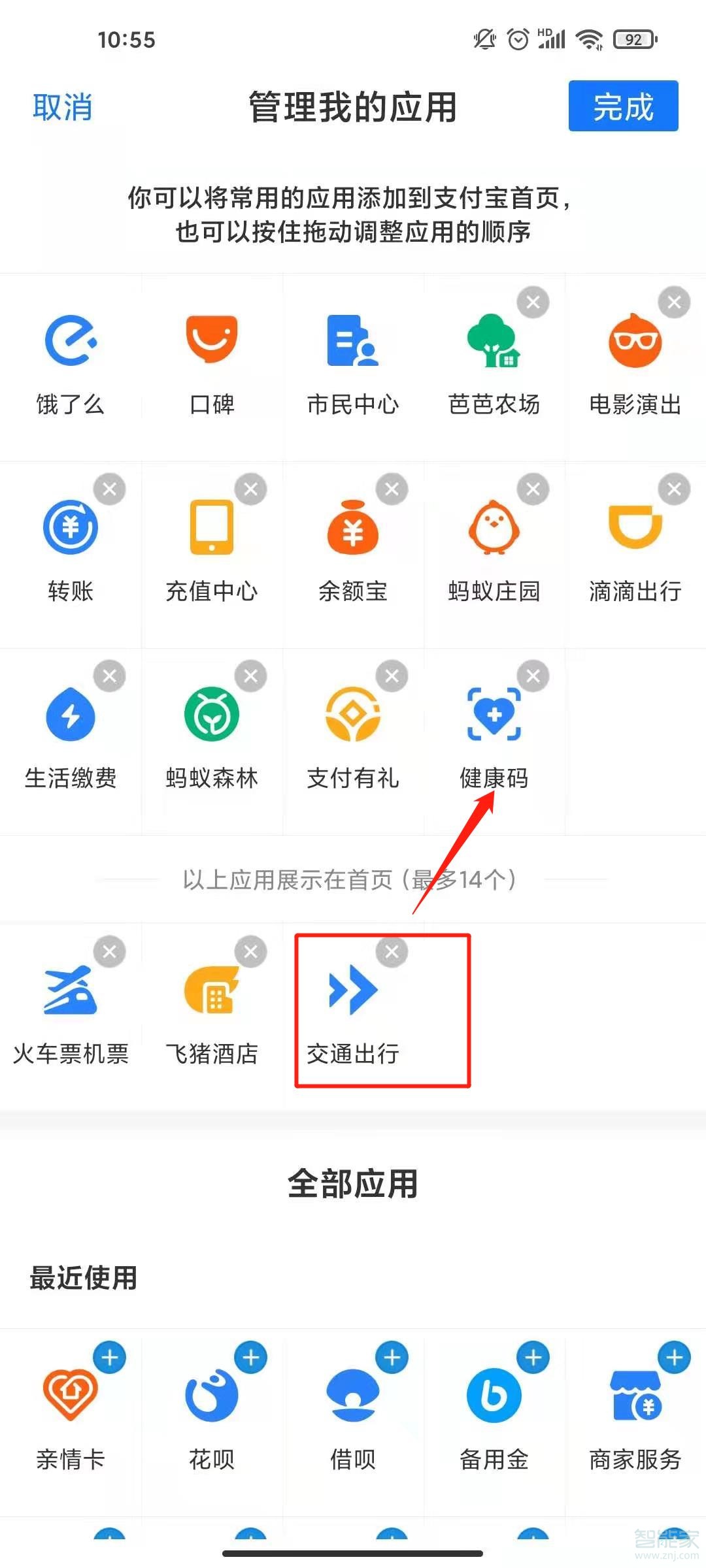Screen dimensions: 706x1568
Task: Remove 交通出行 using its X badge
Action: pos(392,952)
